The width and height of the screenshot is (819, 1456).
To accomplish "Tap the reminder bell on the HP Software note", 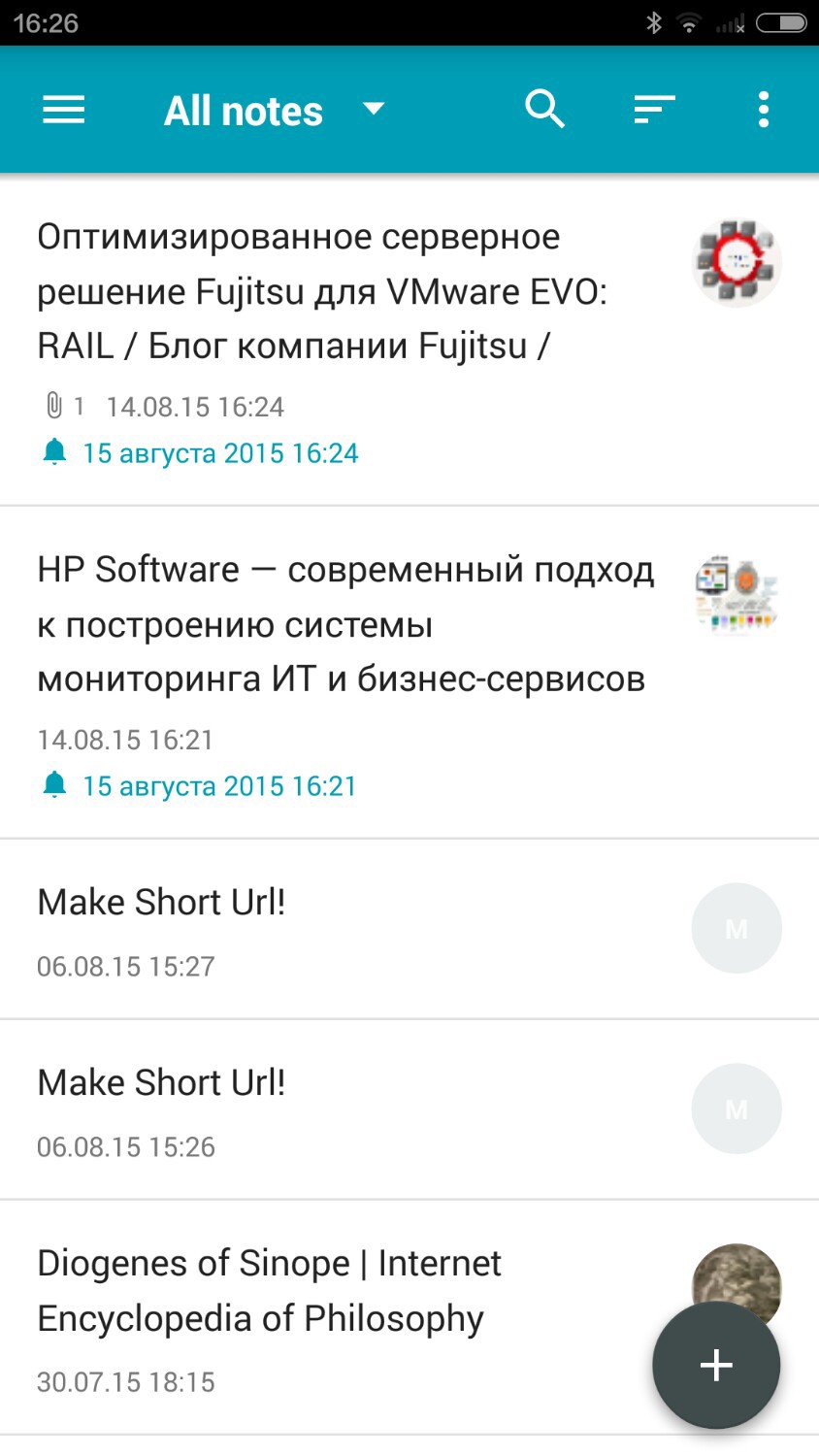I will [x=55, y=784].
